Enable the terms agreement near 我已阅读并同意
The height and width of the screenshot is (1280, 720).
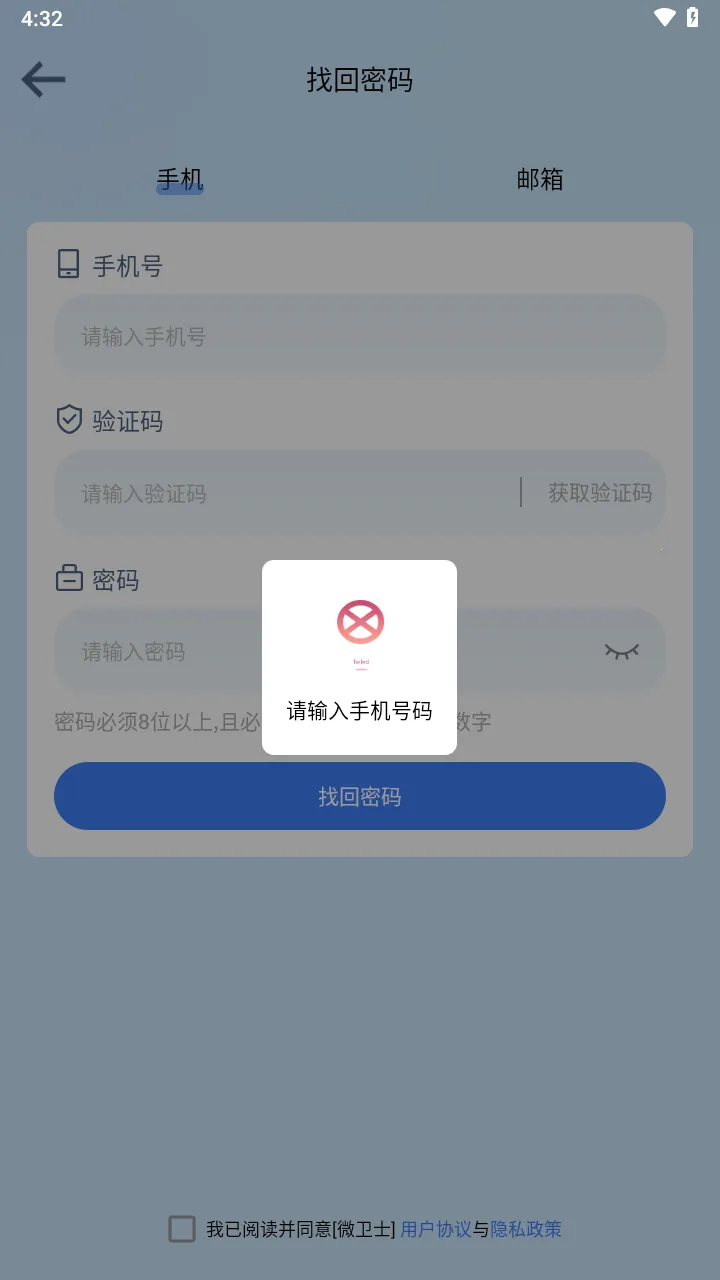pos(181,1229)
